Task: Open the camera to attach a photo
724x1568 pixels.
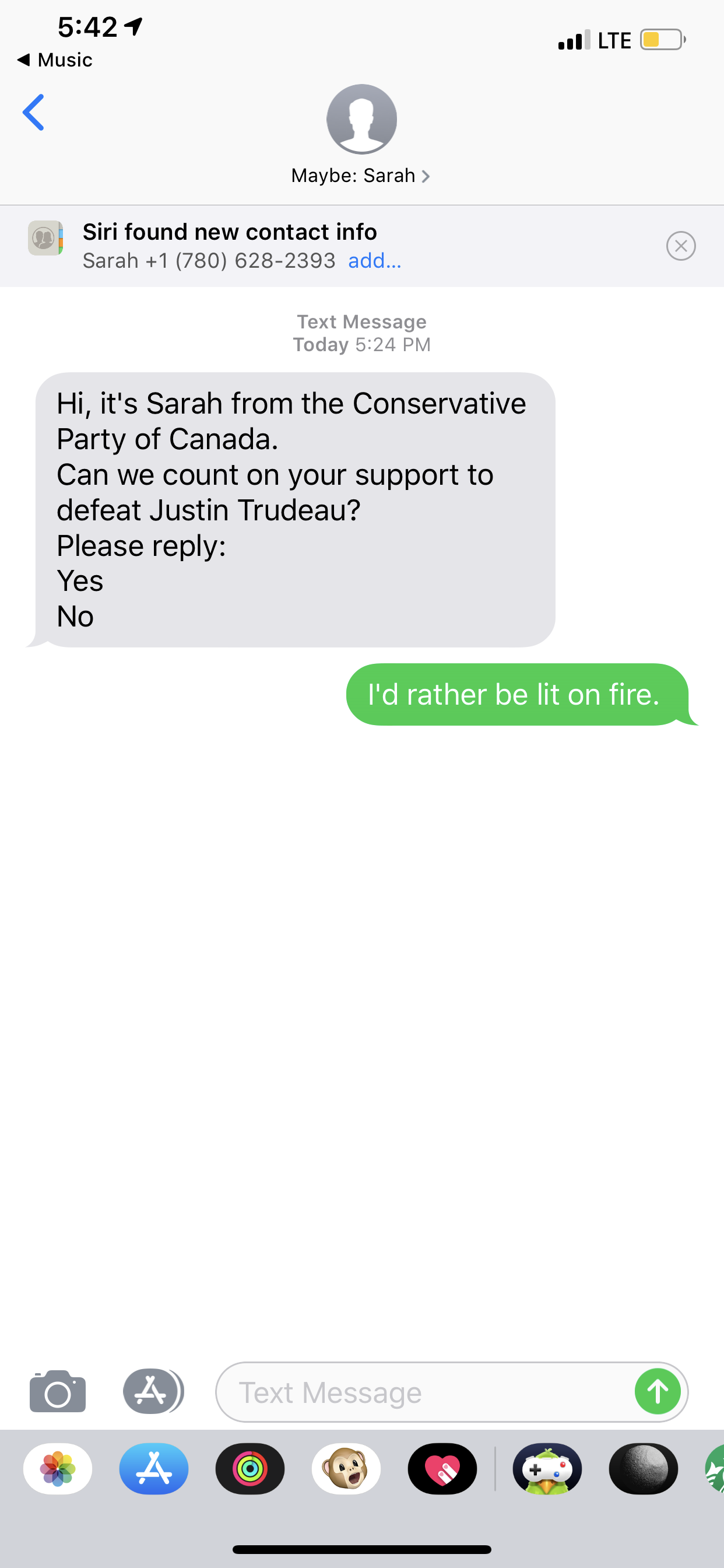Action: 58,1391
